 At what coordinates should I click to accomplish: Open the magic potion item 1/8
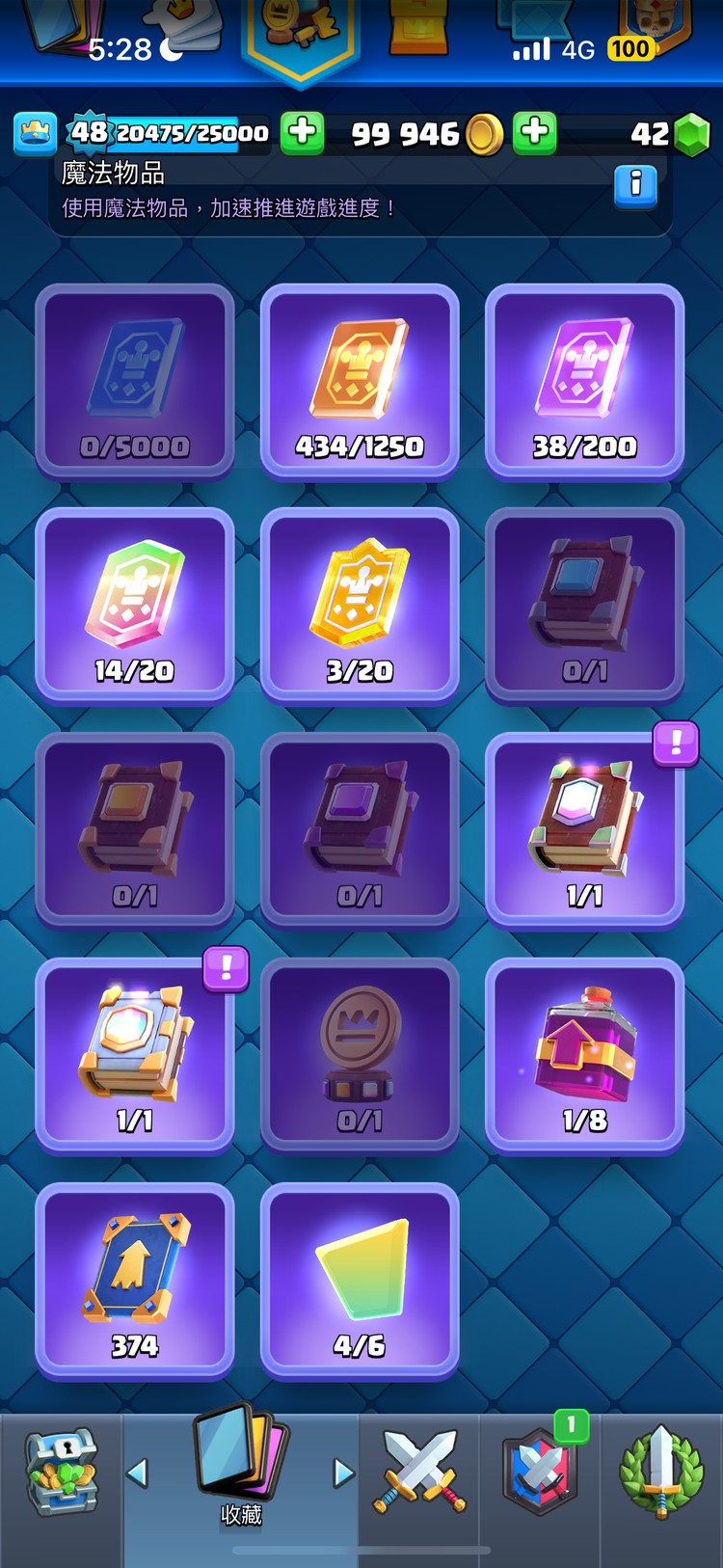[584, 1054]
